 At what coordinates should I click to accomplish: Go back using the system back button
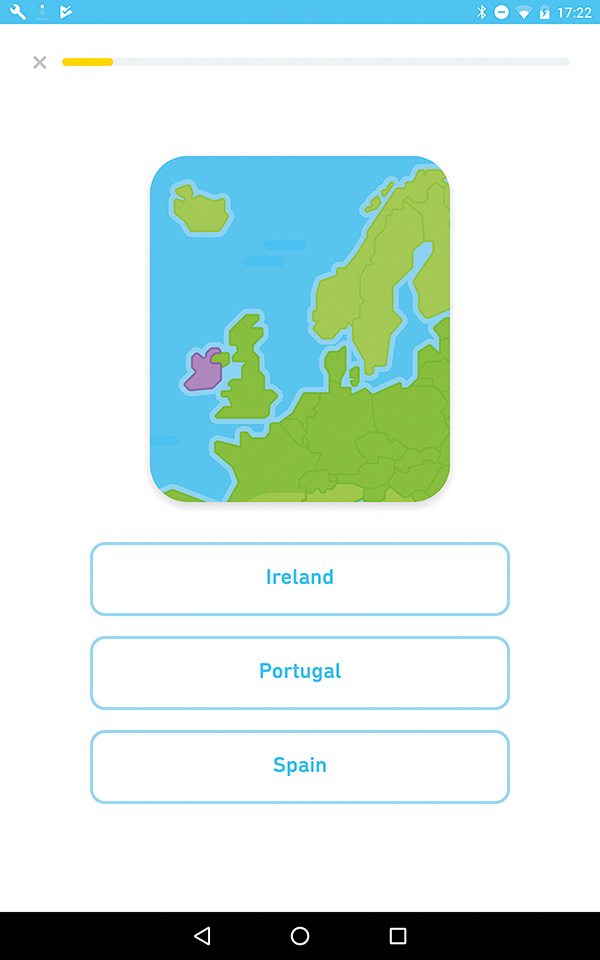202,936
